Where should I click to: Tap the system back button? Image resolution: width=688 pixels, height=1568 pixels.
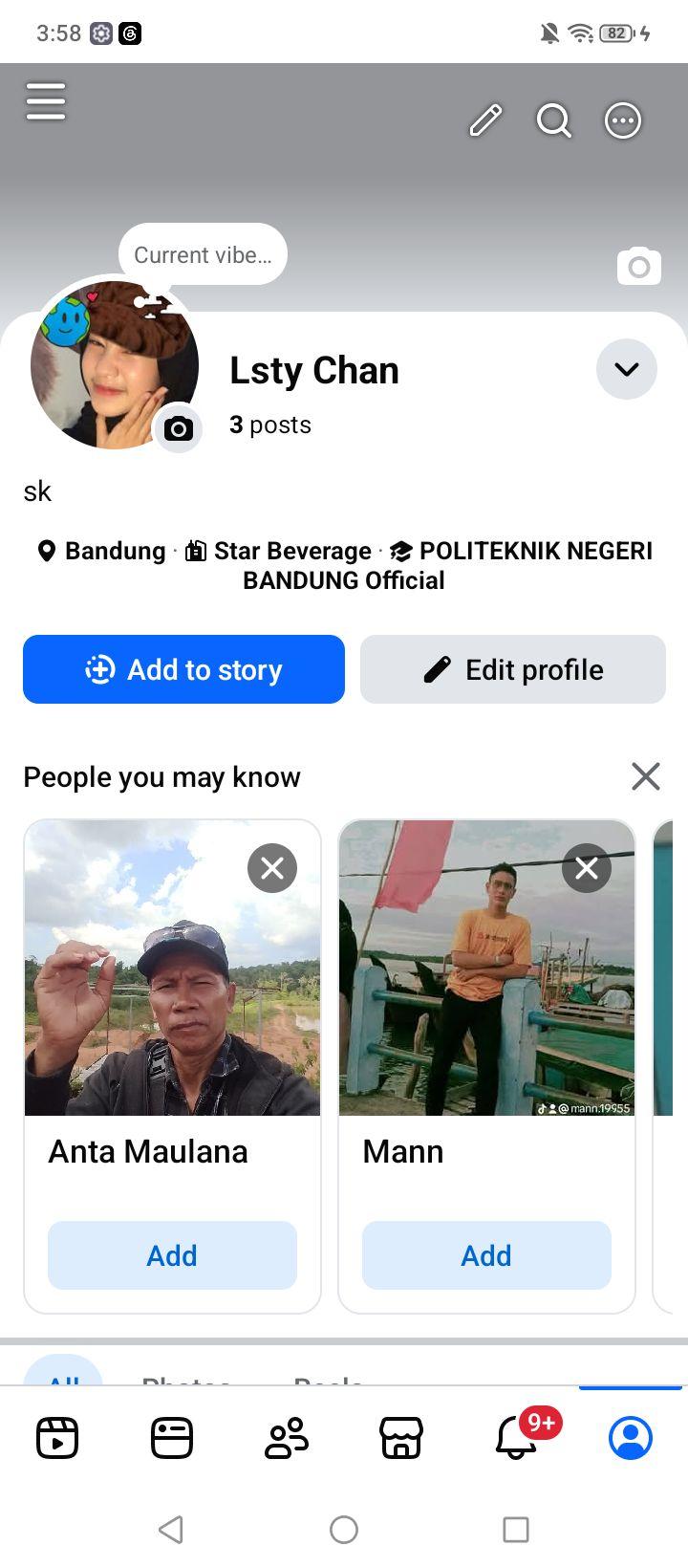pos(171,1530)
